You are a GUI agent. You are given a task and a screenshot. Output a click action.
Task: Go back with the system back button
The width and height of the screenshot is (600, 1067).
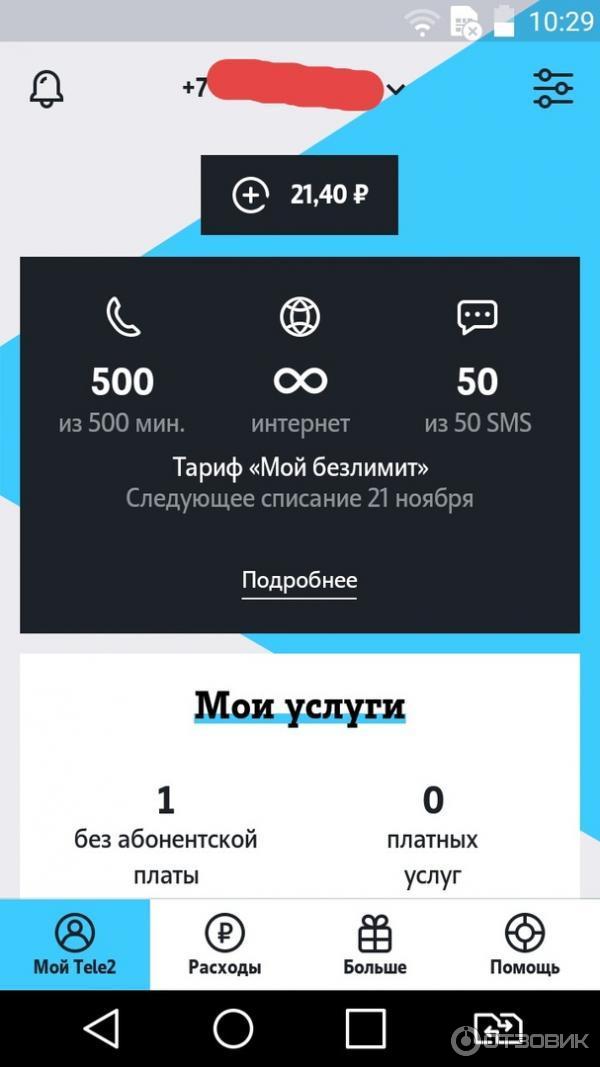[x=101, y=1028]
